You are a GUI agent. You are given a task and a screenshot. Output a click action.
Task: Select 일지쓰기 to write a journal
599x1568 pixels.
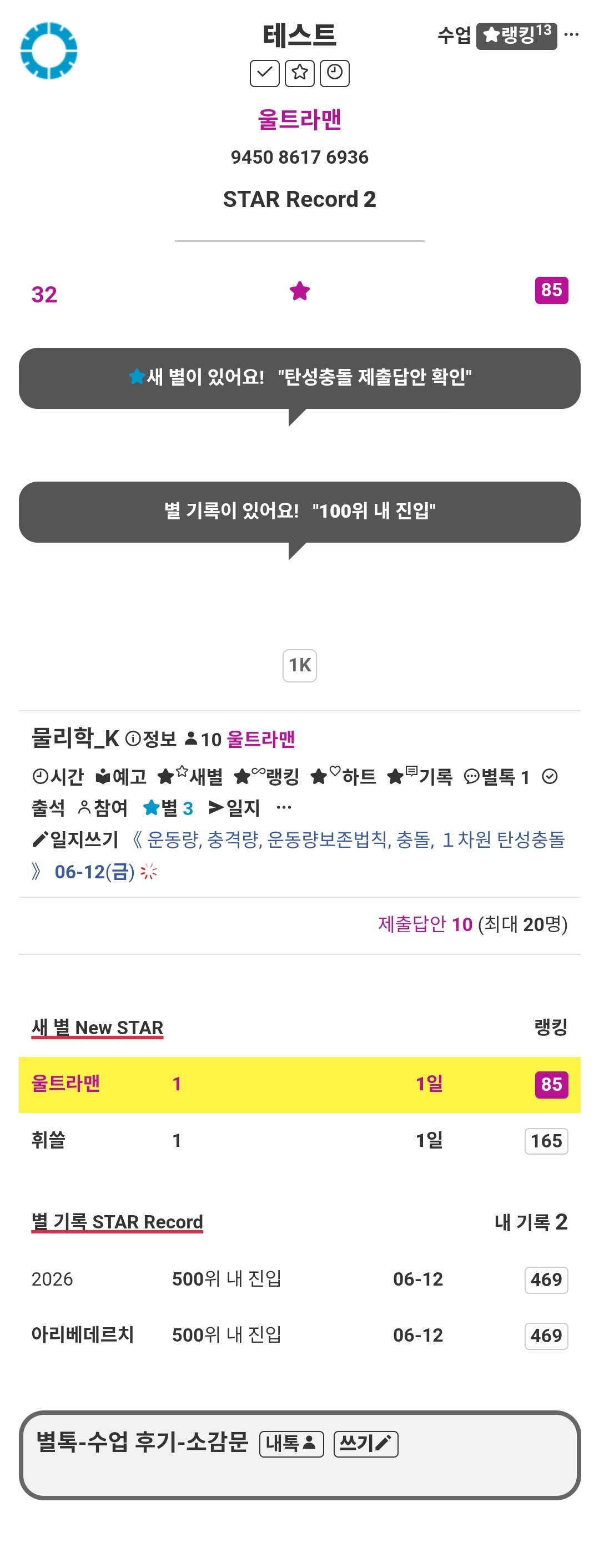point(75,840)
